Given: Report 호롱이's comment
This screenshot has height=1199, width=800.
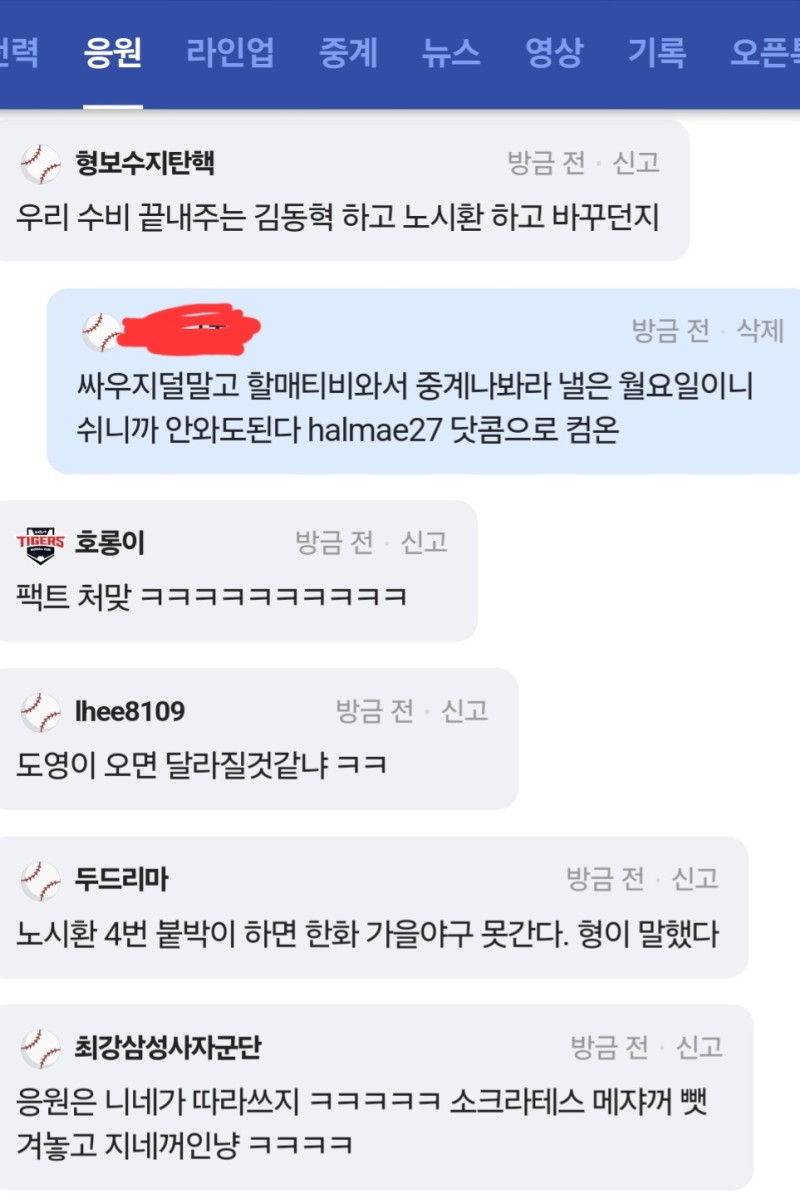Looking at the screenshot, I should pos(424,543).
